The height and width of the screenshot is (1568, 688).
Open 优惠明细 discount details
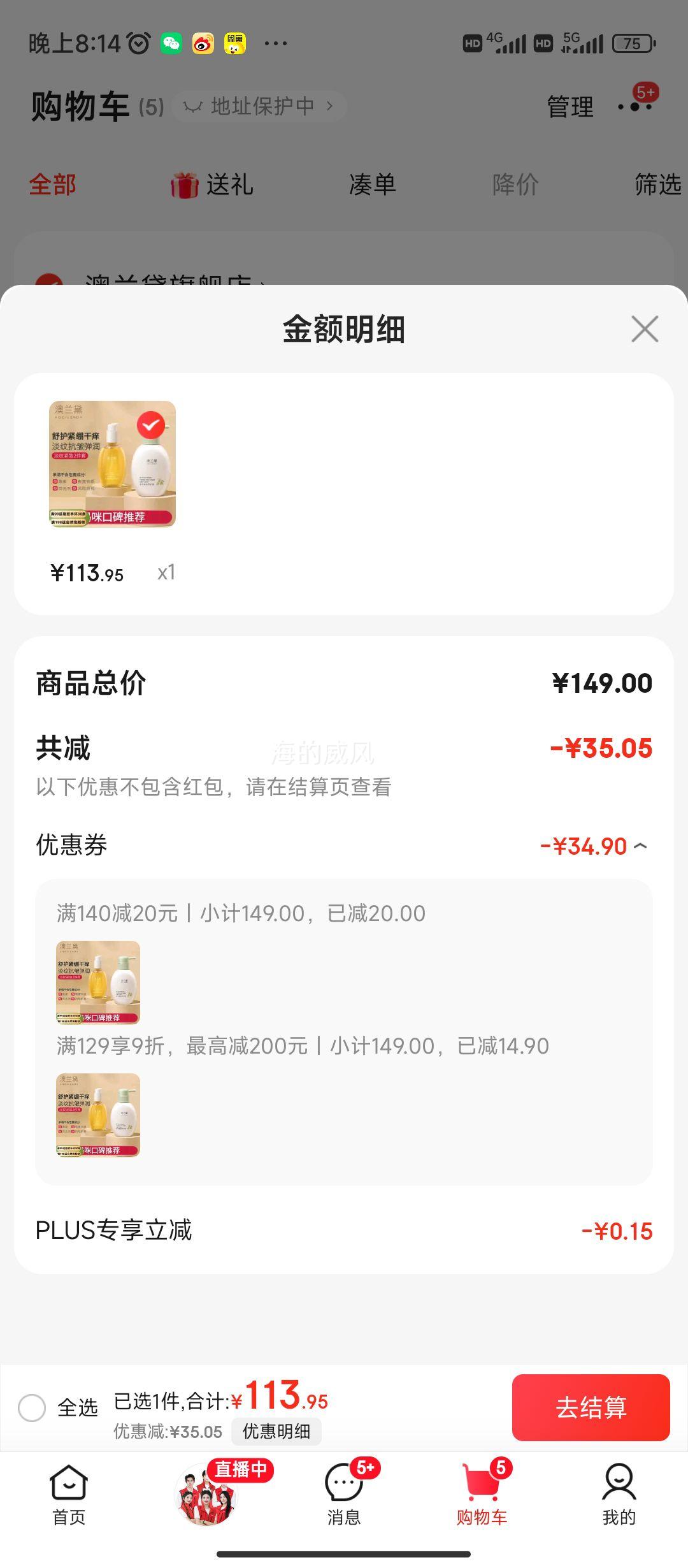click(x=276, y=1431)
